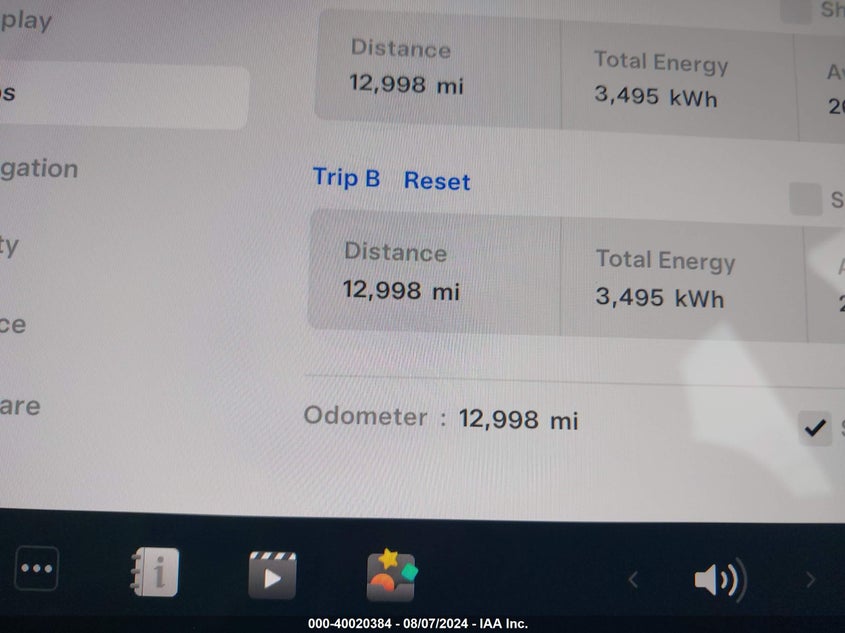Raise volume with the right chevron
Screen dimensions: 845x633
[x=810, y=580]
